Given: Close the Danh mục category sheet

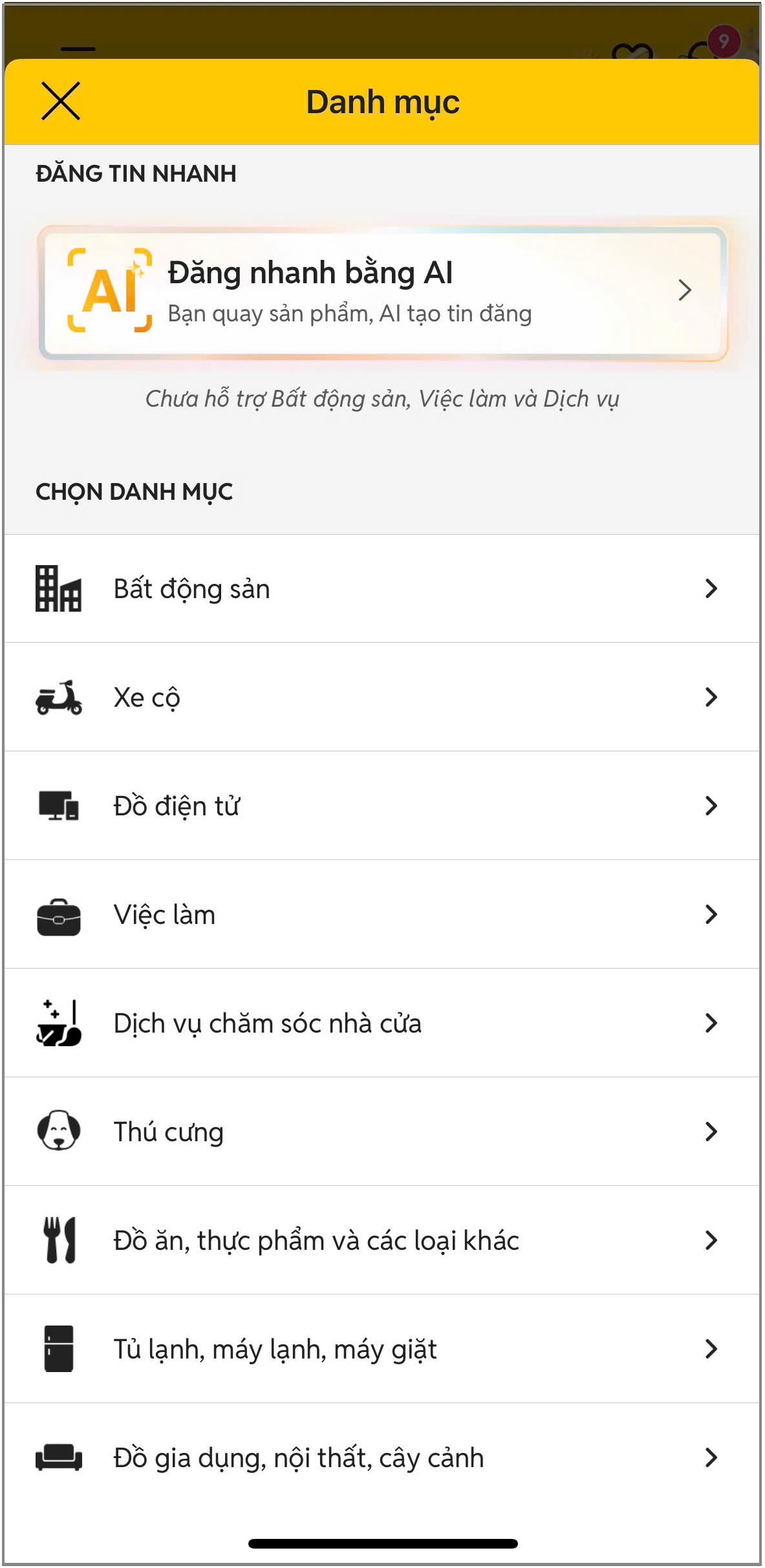Looking at the screenshot, I should (61, 101).
